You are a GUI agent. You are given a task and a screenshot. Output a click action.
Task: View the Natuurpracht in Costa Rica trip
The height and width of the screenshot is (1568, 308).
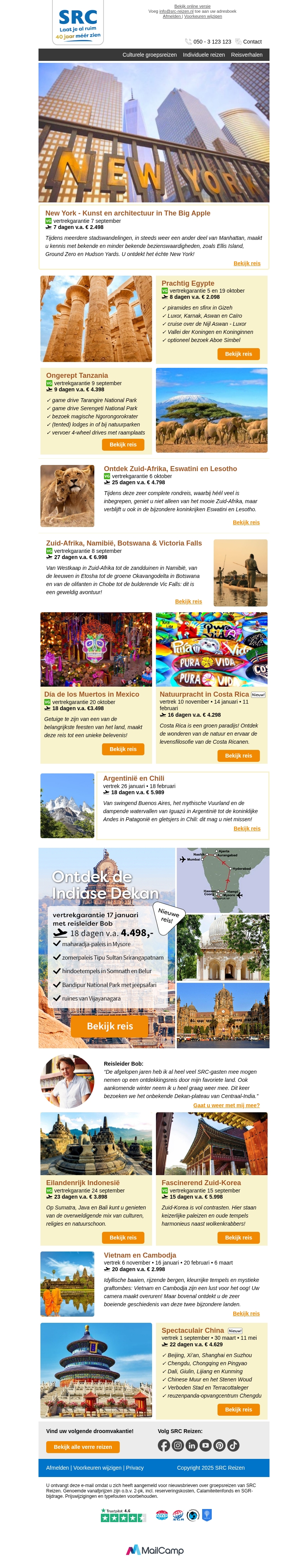(238, 755)
